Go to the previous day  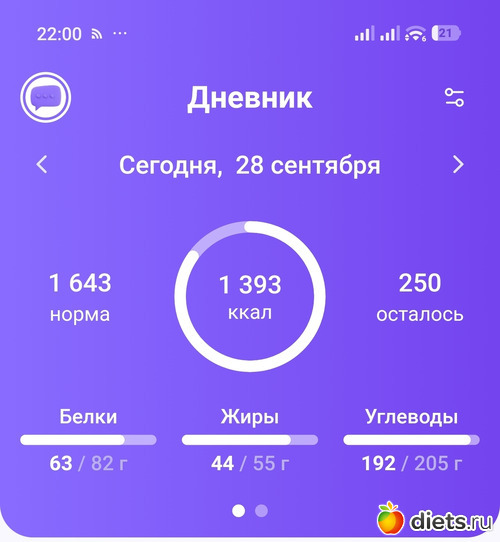point(42,165)
